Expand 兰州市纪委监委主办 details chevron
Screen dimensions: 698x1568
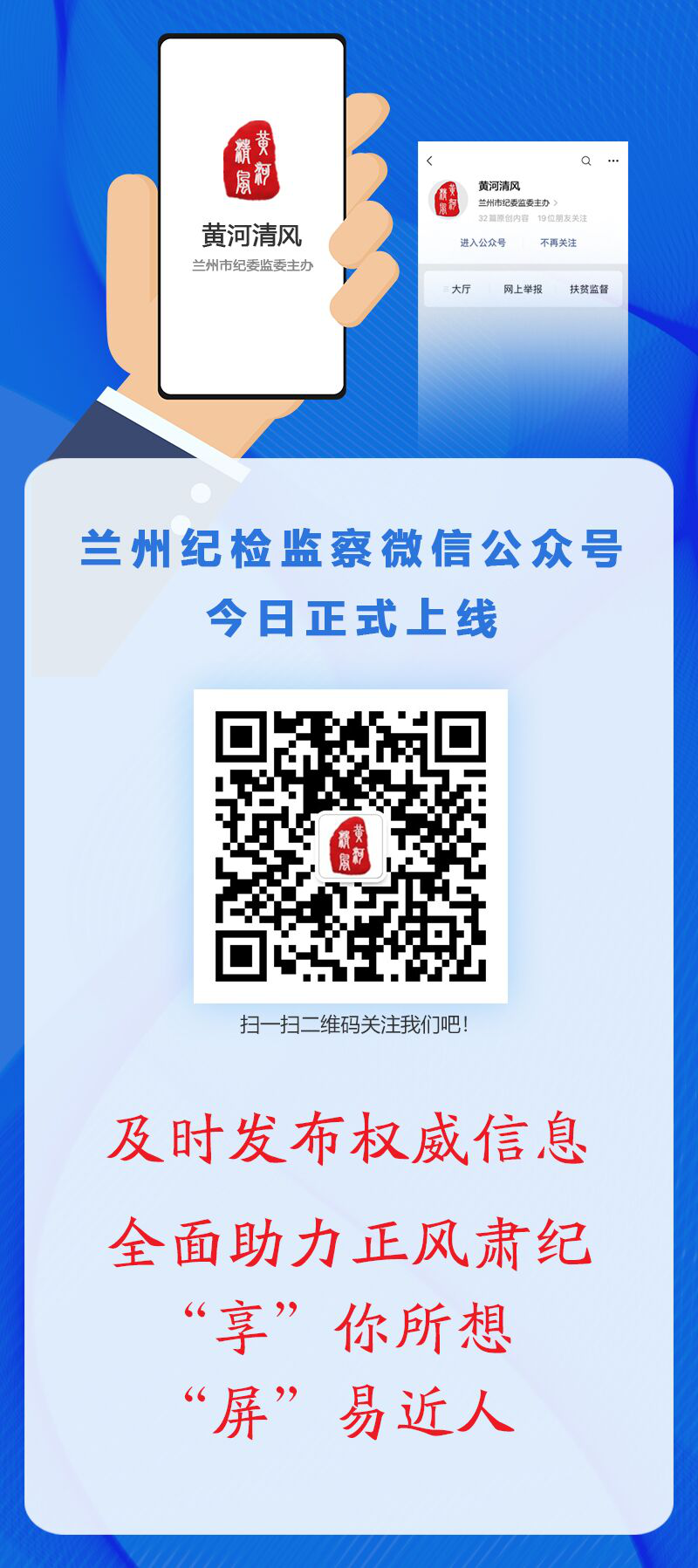tap(556, 202)
